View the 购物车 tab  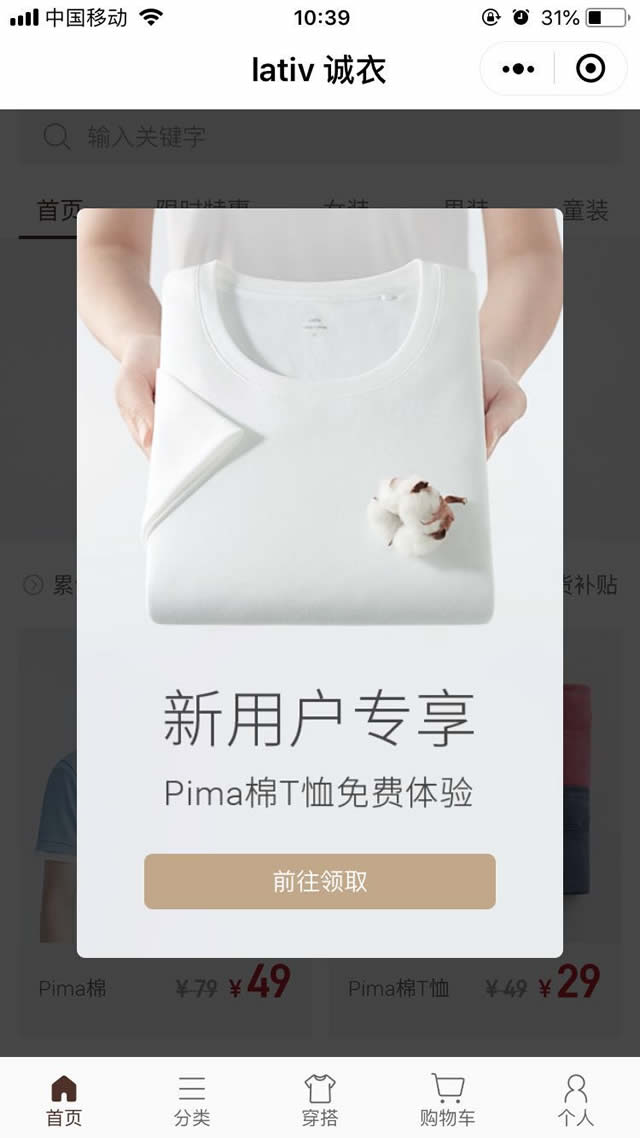coord(447,1101)
